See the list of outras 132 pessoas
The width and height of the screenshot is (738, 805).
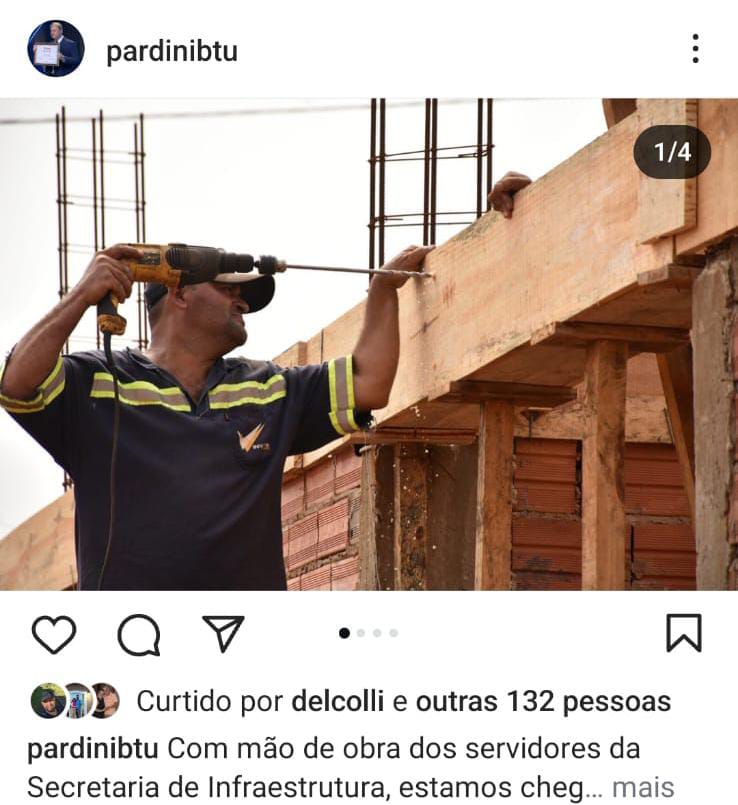point(544,702)
